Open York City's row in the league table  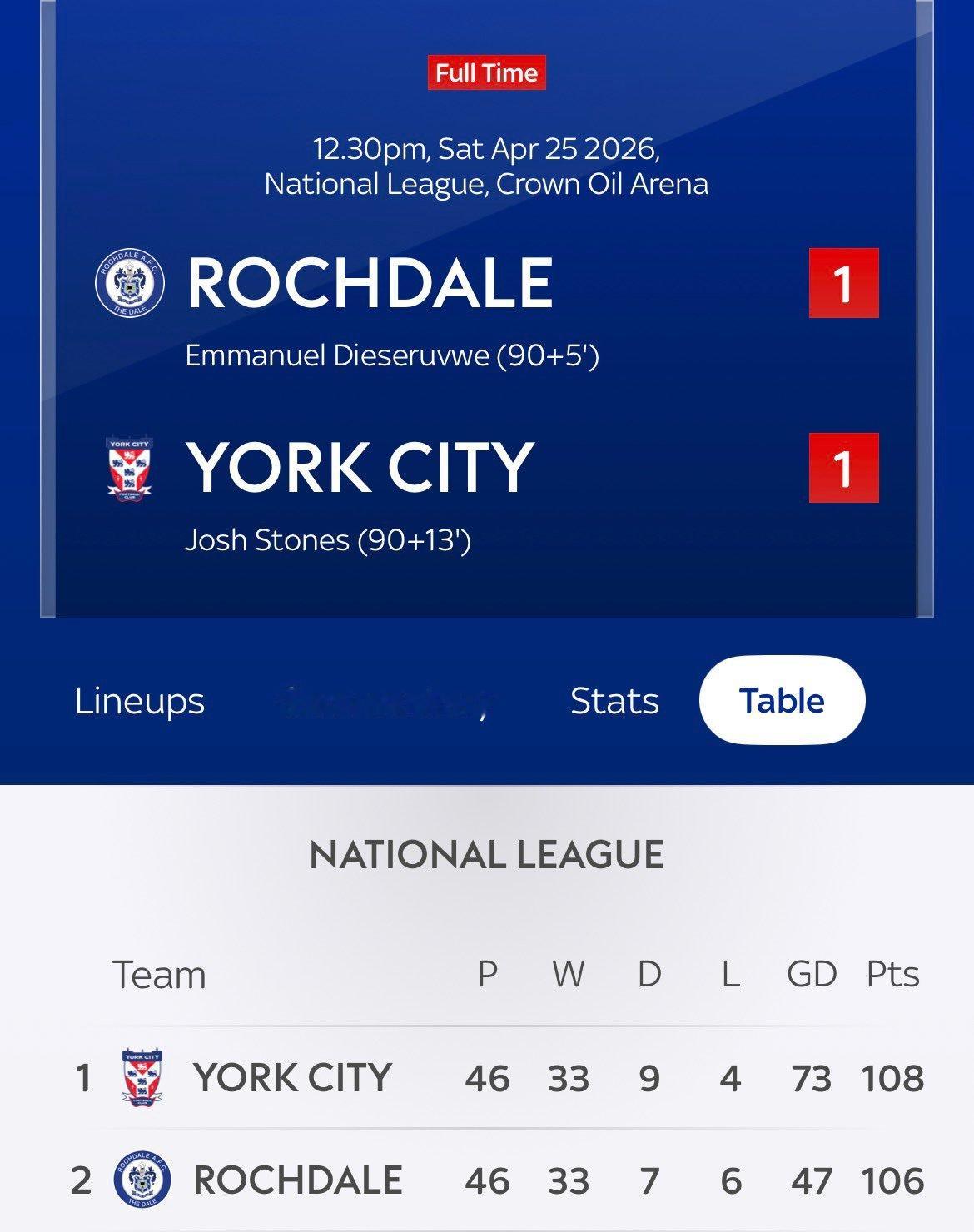(291, 1078)
